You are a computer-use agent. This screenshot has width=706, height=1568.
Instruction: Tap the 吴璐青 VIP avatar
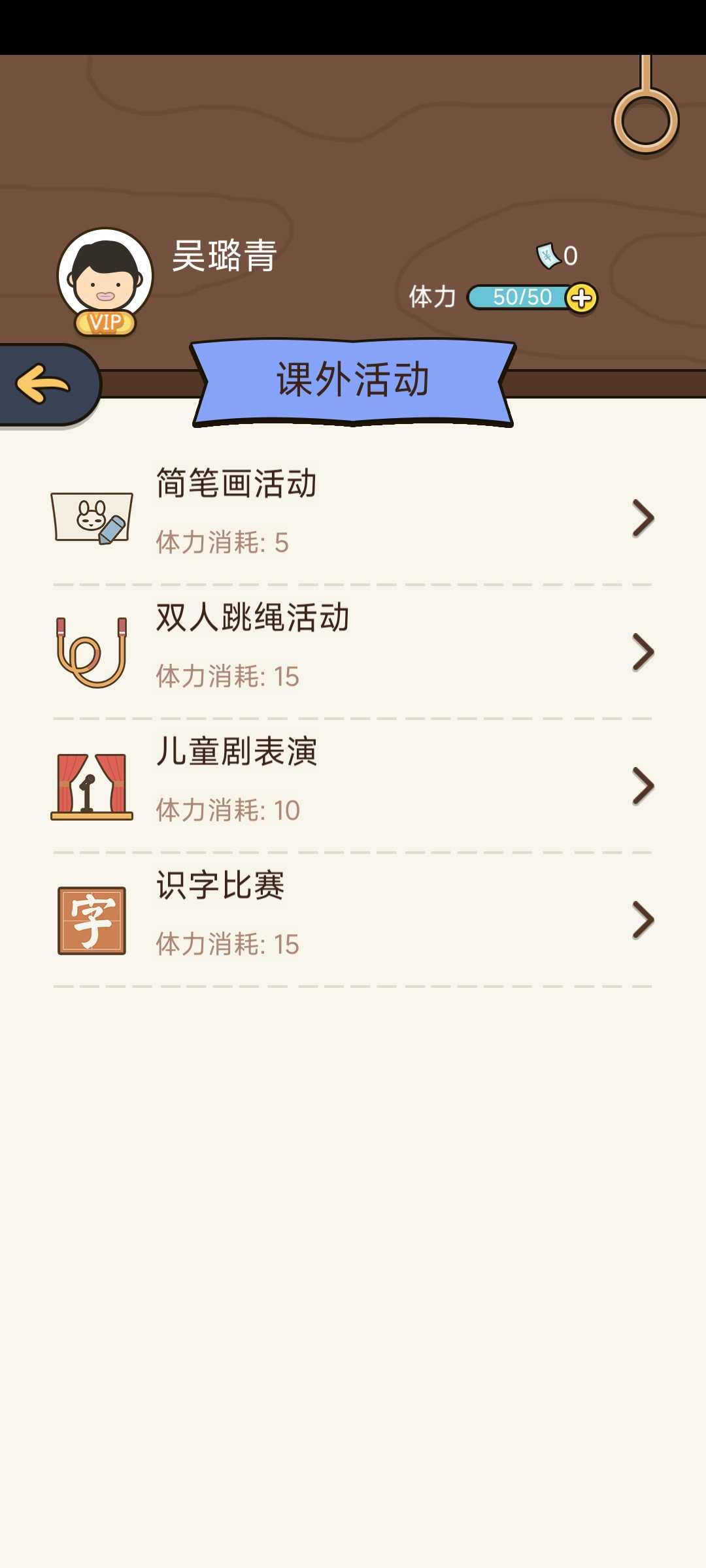(x=105, y=278)
